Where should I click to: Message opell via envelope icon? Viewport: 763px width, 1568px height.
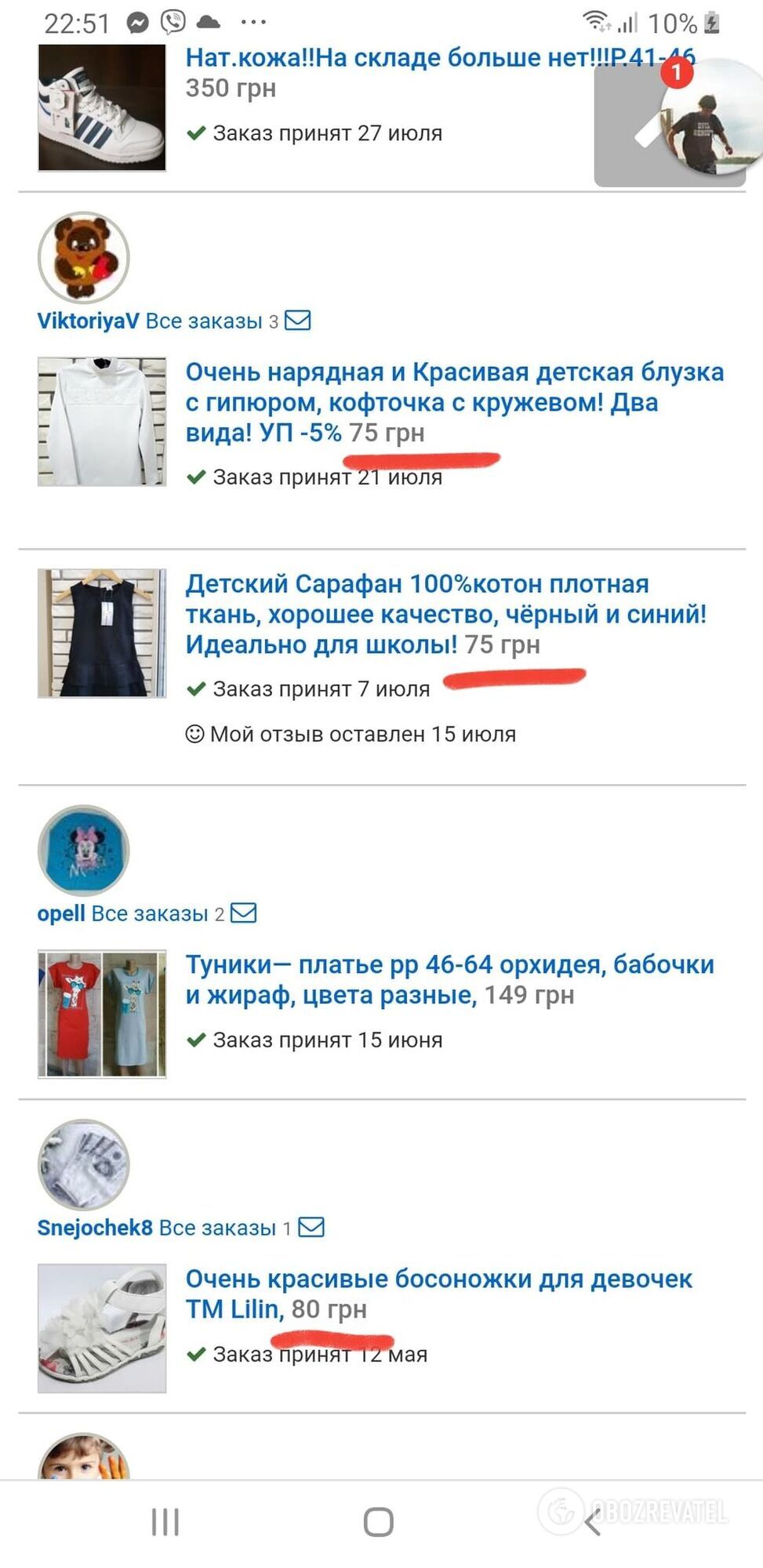point(244,913)
